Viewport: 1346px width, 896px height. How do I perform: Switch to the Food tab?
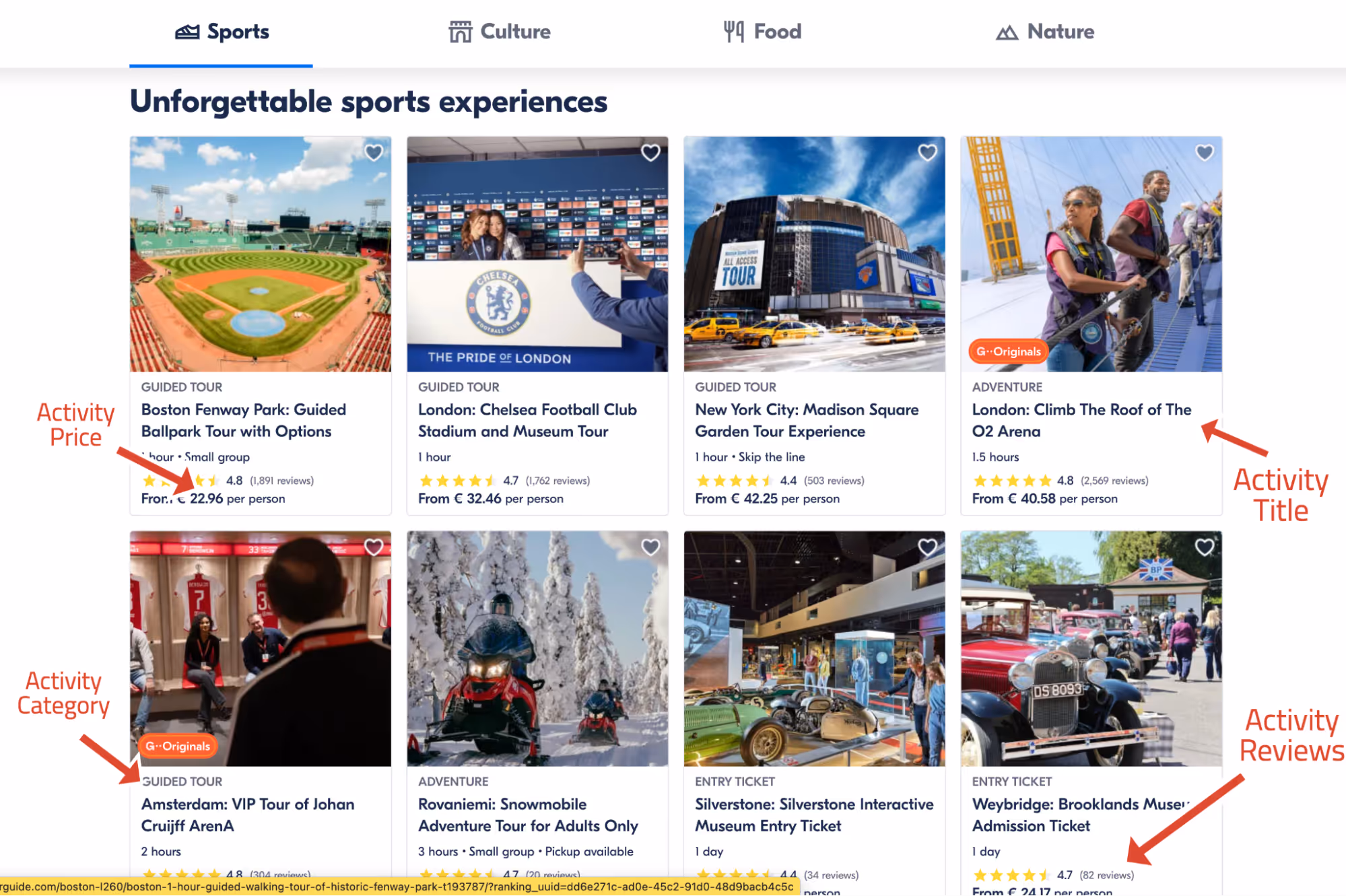(762, 32)
